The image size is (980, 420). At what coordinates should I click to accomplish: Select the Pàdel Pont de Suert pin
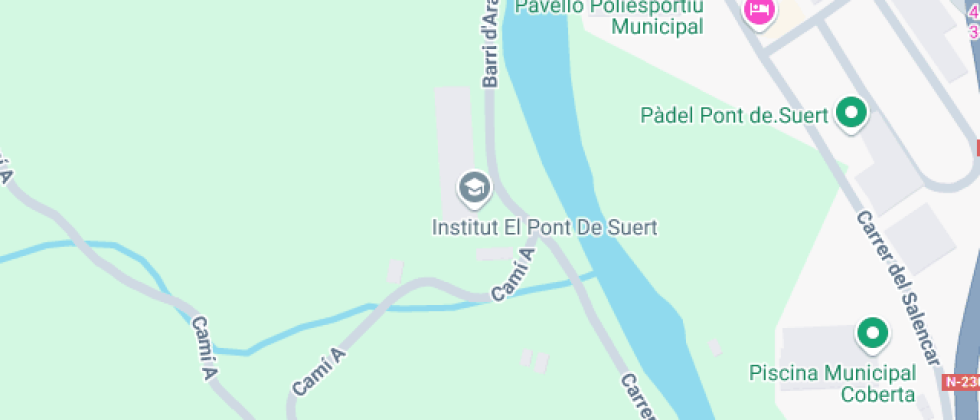click(852, 113)
